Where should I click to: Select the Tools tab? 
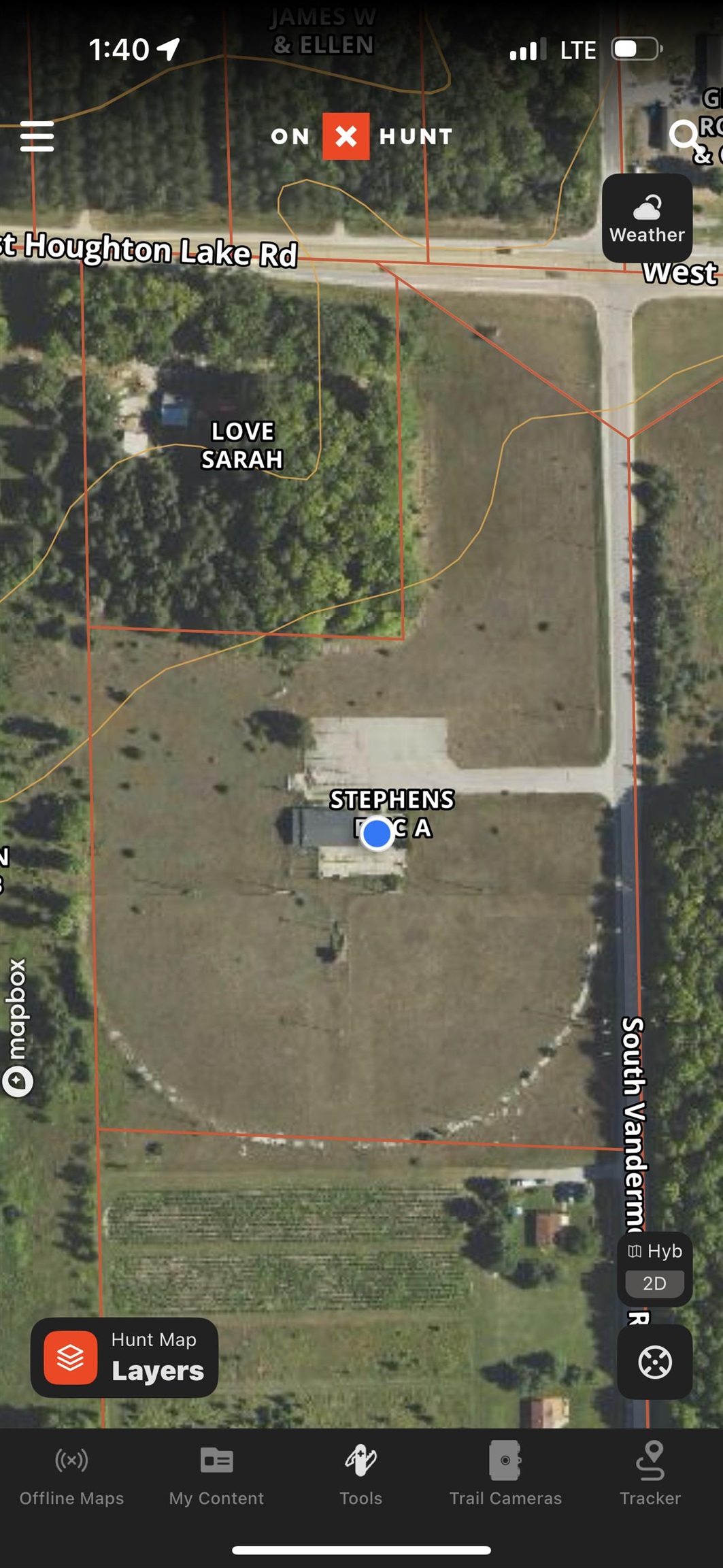tap(360, 1475)
